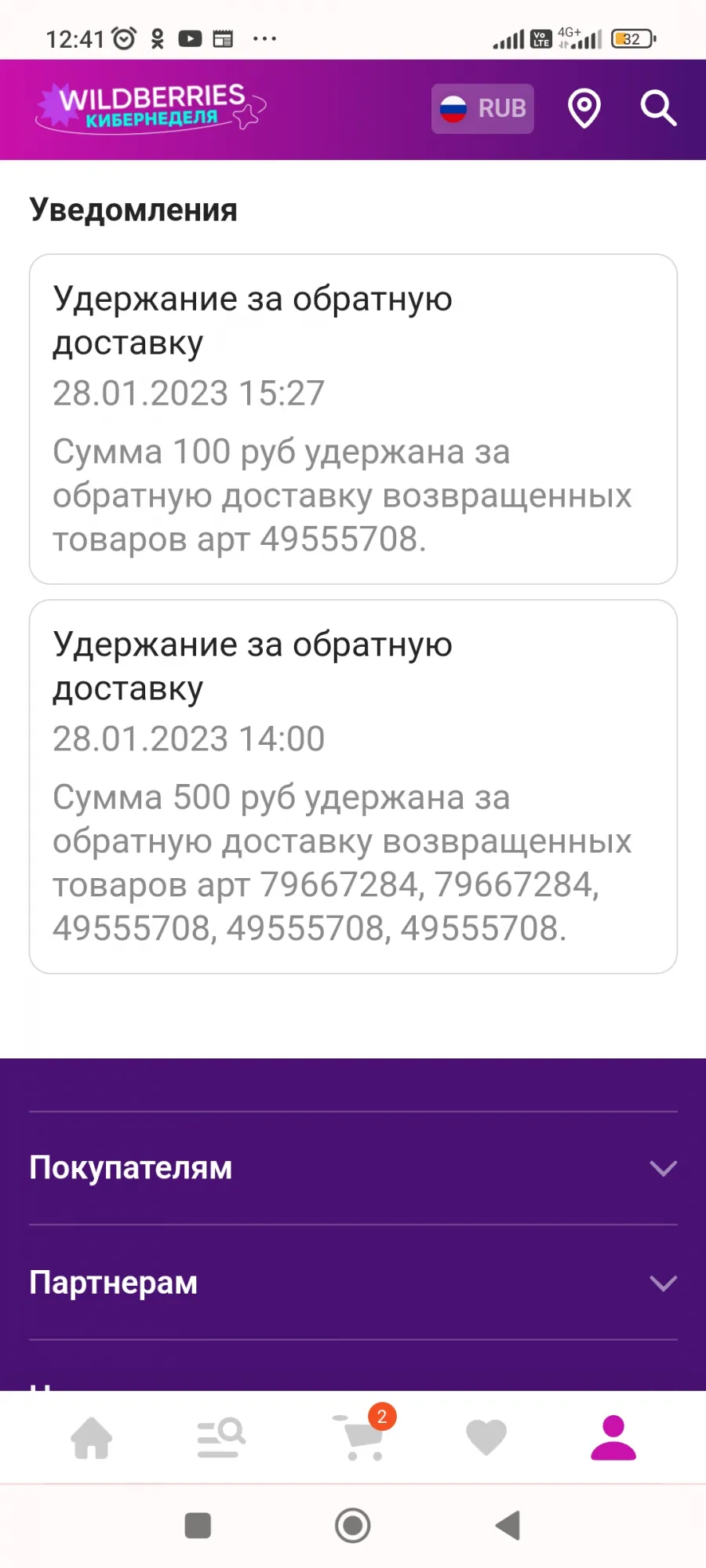Open the pickup location pin icon
The image size is (706, 1568).
(x=584, y=108)
